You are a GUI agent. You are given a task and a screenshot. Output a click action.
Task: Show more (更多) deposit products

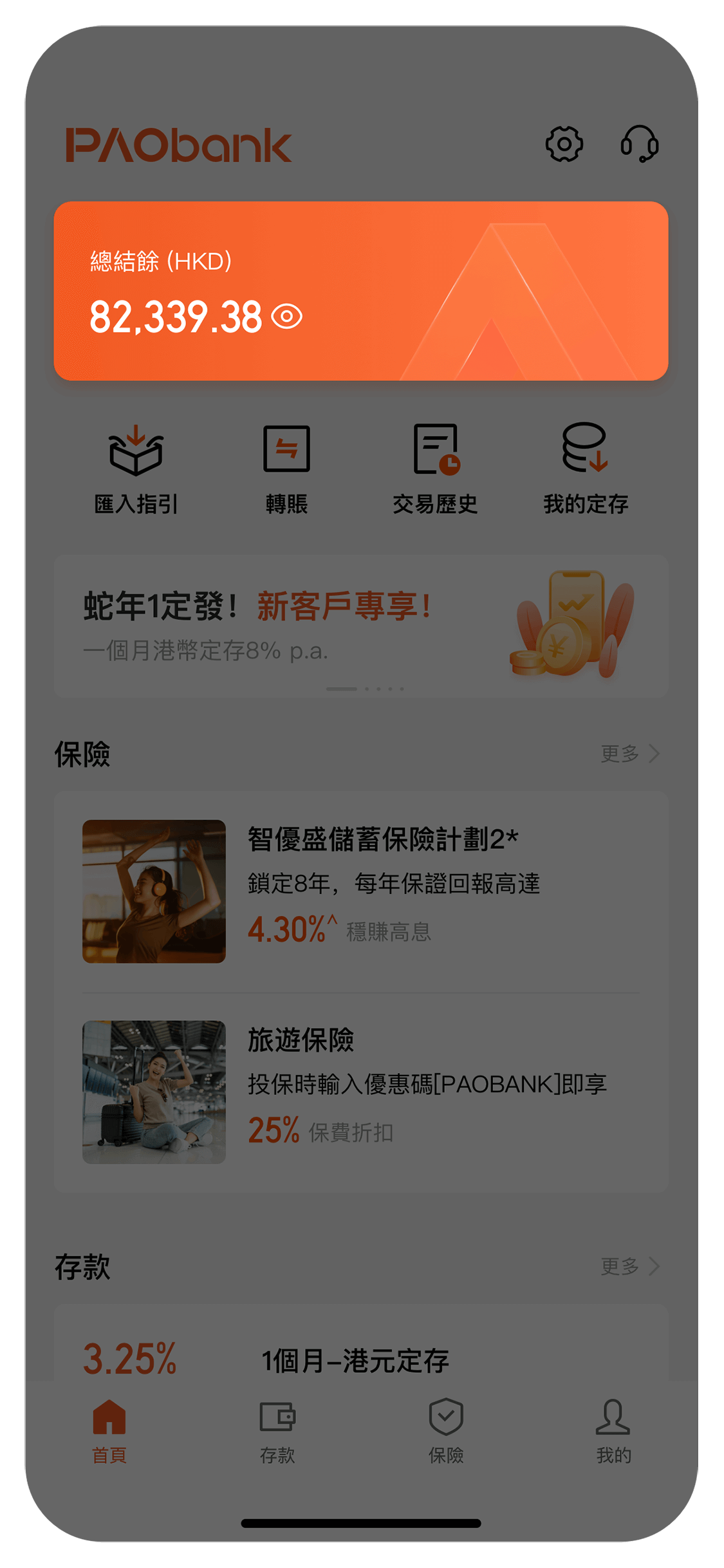[x=629, y=1266]
